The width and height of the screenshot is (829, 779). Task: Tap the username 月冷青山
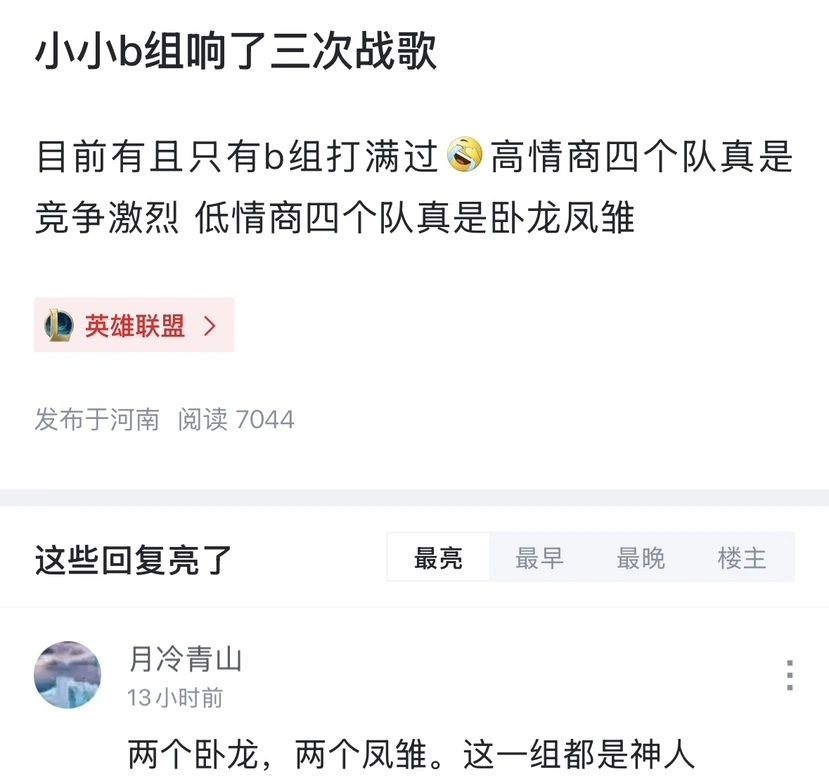click(185, 660)
